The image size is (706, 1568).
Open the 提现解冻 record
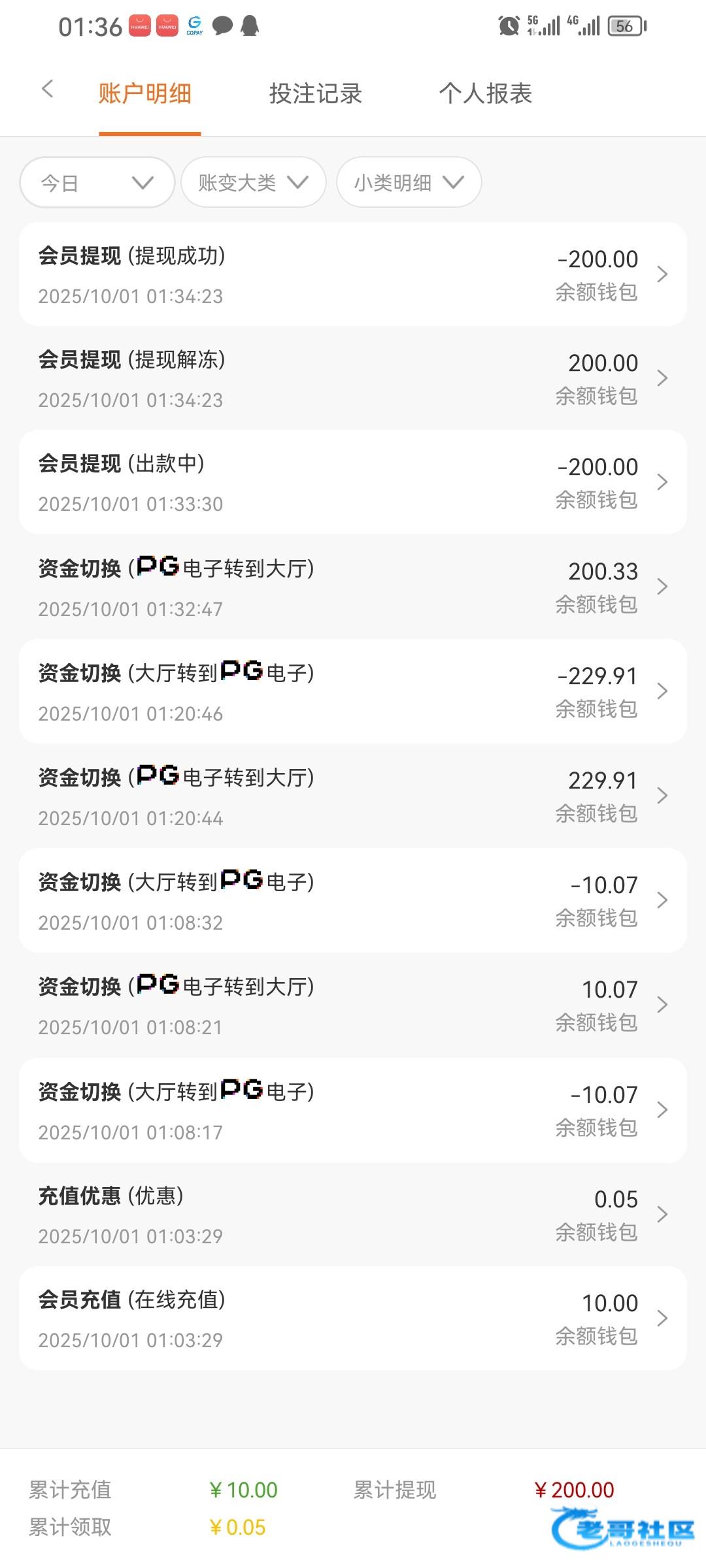(353, 378)
